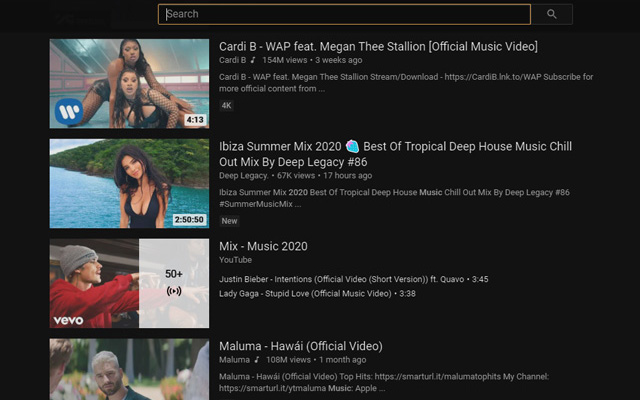
Task: Open the Mix - Music 2020 playlist thumbnail
Action: click(129, 283)
